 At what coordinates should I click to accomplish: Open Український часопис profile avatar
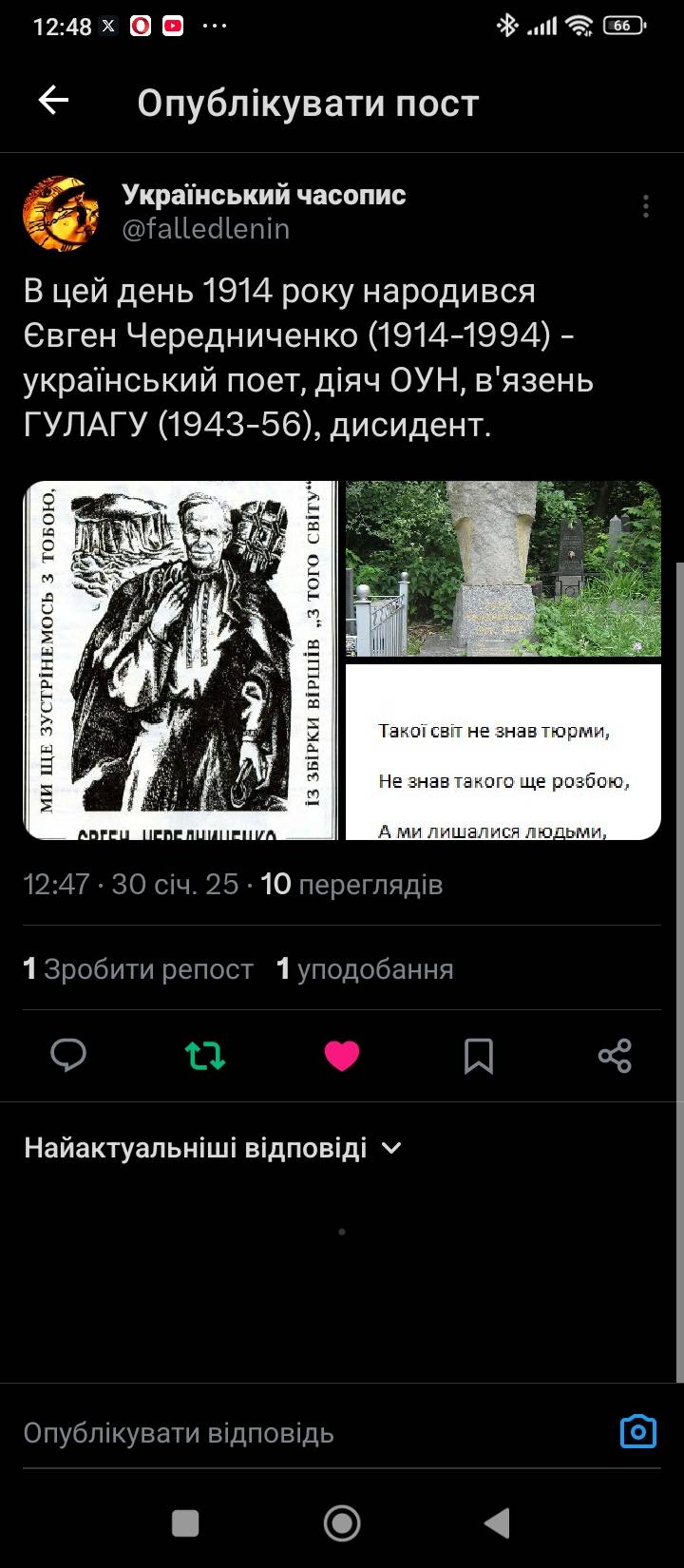tap(61, 213)
